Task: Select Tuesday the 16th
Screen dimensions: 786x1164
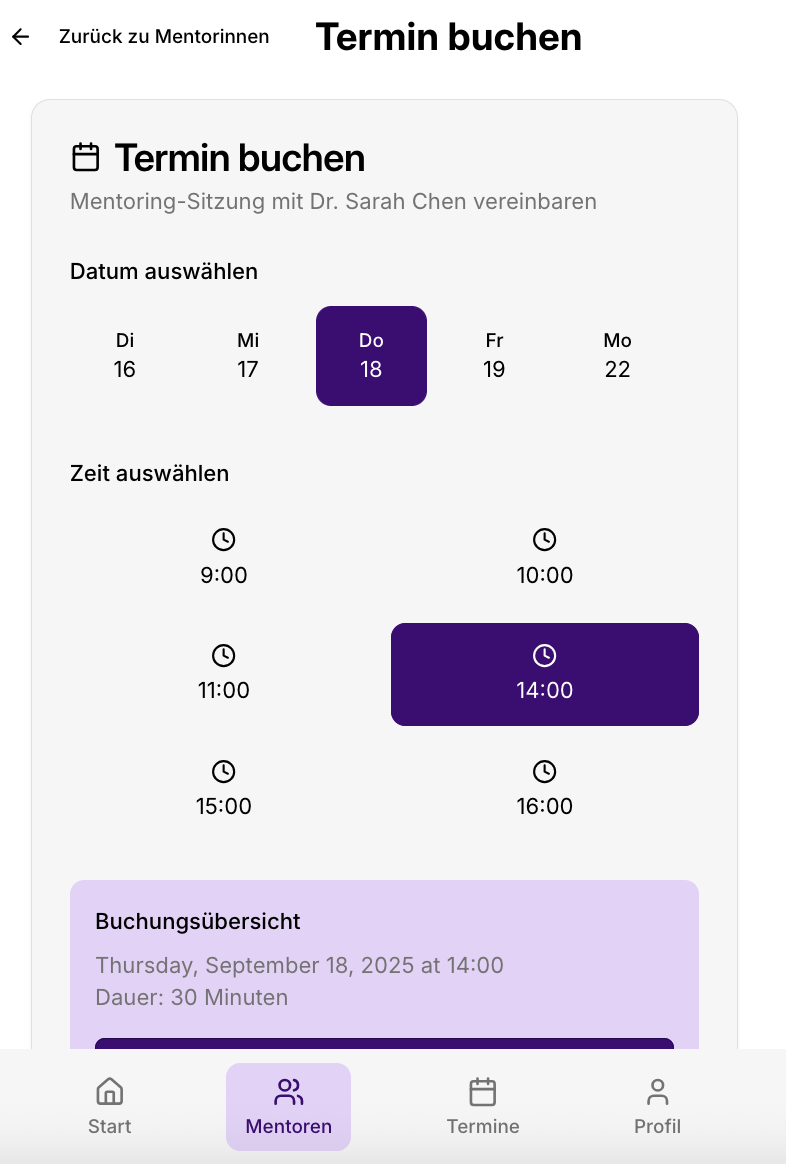Action: pos(125,356)
